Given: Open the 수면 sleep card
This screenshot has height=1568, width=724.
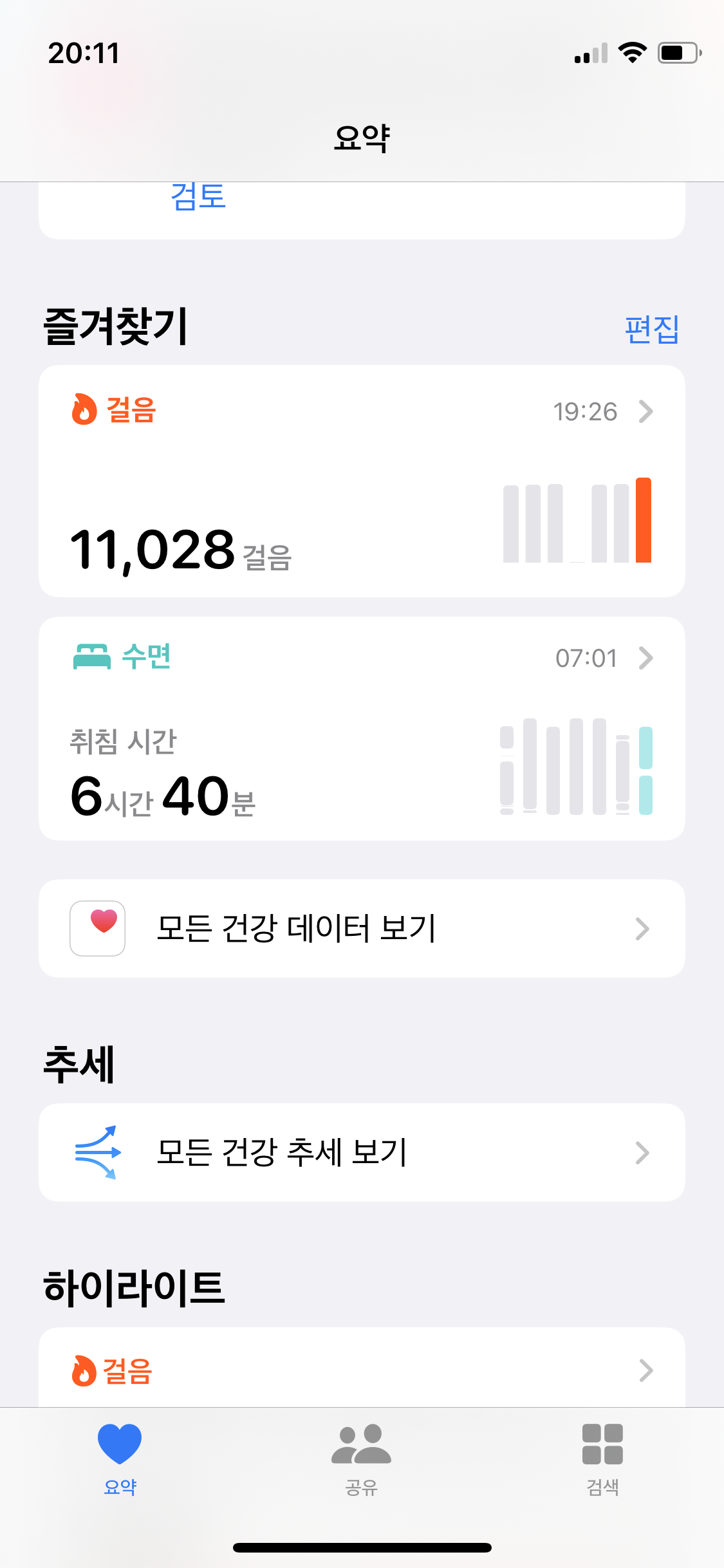Looking at the screenshot, I should (x=362, y=728).
